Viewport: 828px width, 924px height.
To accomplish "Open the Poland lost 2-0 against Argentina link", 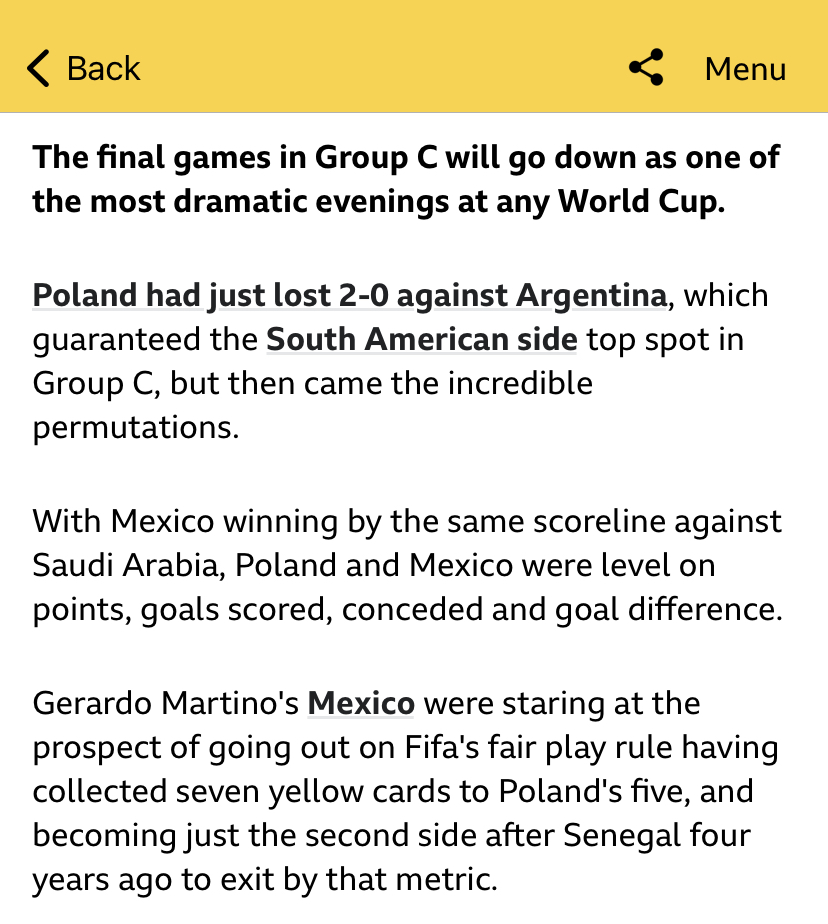I will [x=349, y=296].
